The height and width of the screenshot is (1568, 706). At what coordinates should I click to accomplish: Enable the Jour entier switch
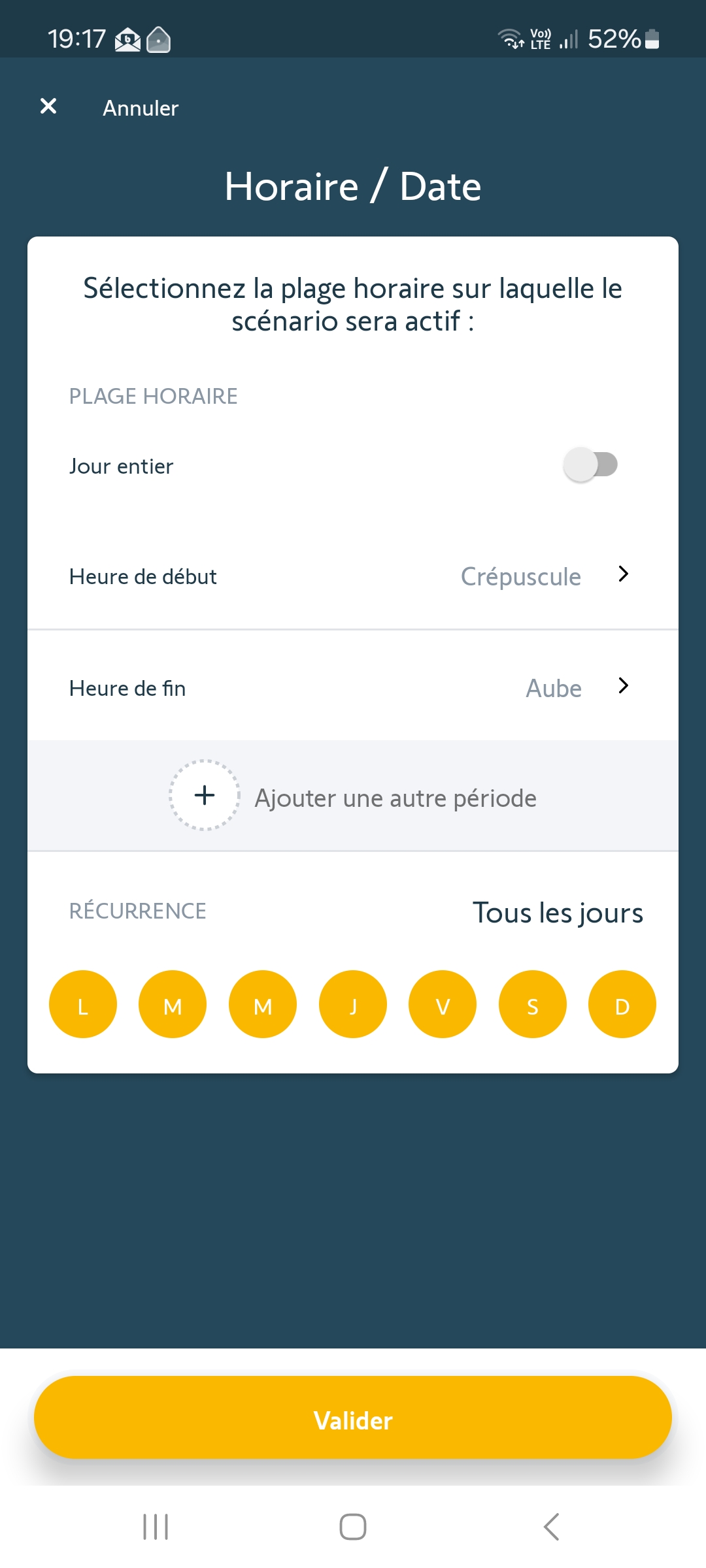[x=590, y=465]
